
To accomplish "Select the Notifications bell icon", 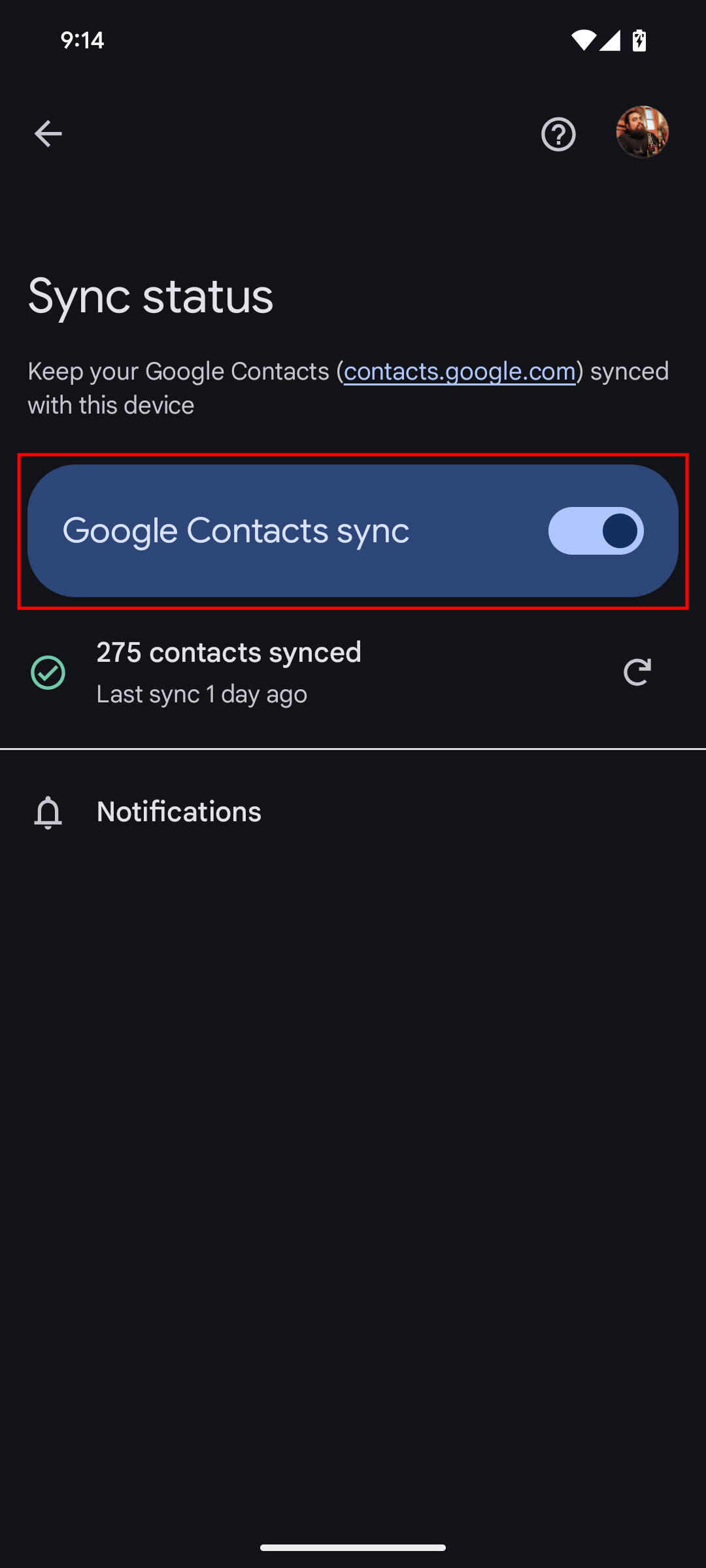I will tap(48, 811).
